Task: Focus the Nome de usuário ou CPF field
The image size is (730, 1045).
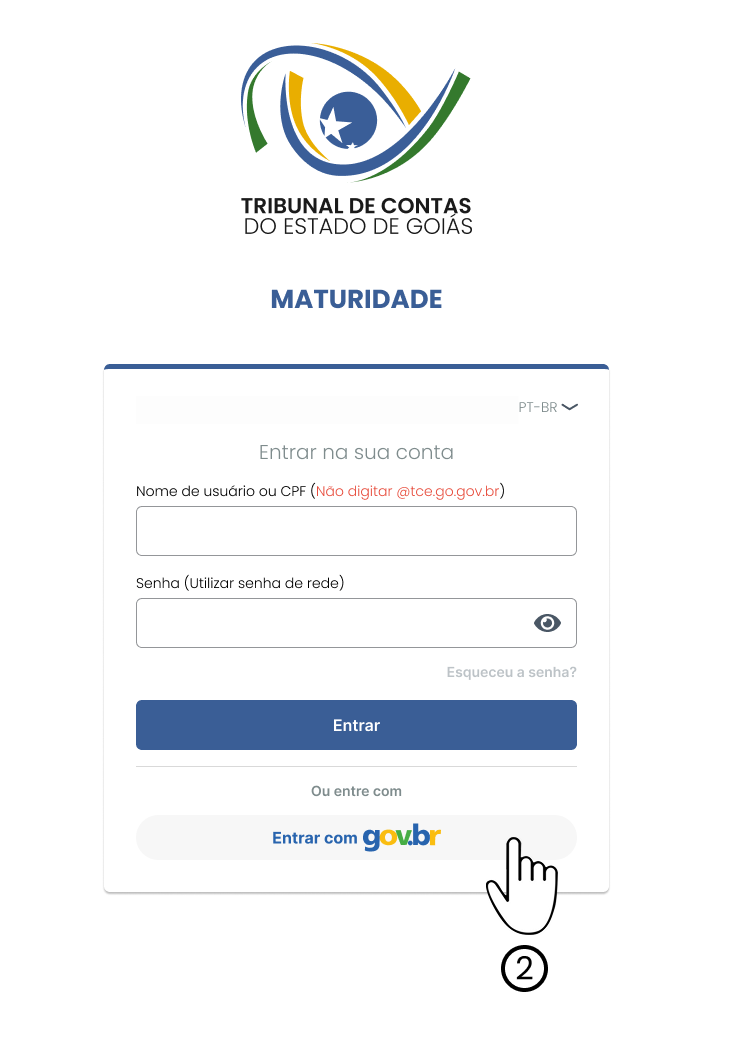Action: pyautogui.click(x=356, y=531)
